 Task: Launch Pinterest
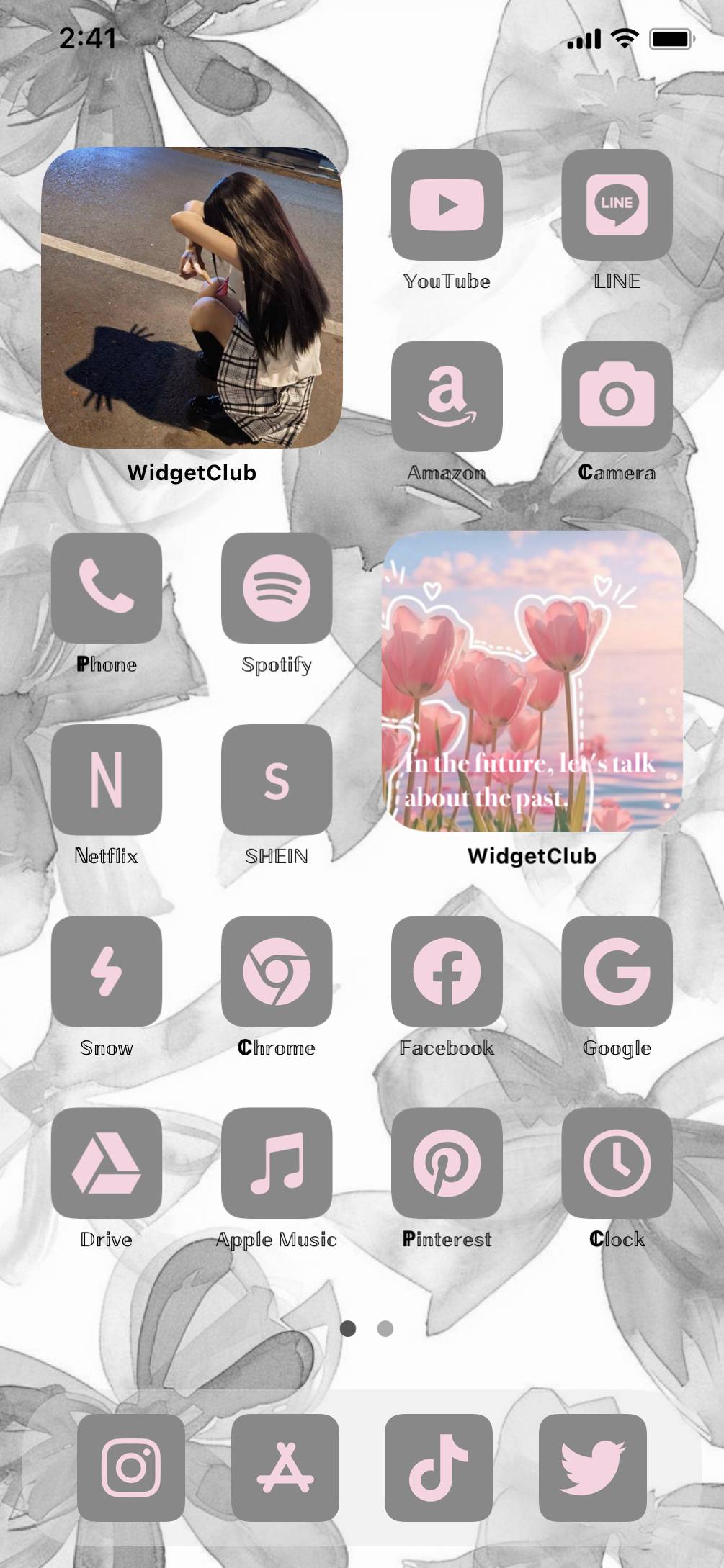pyautogui.click(x=447, y=1163)
